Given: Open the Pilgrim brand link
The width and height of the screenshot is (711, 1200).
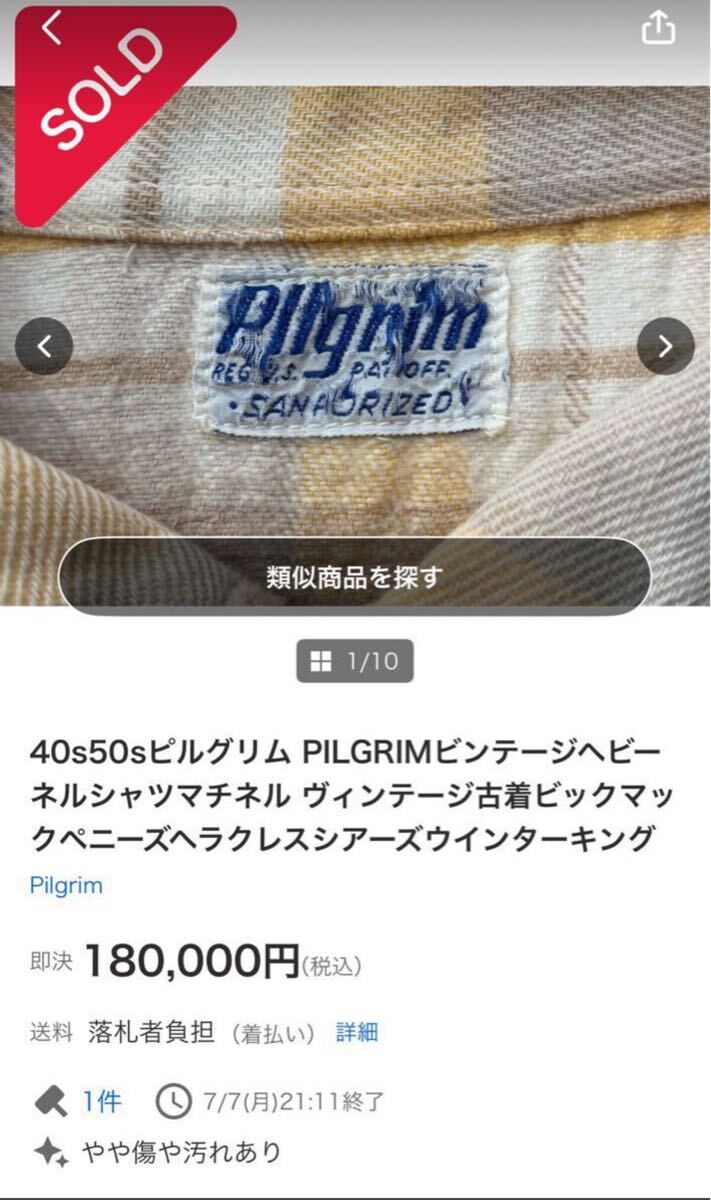Looking at the screenshot, I should click(66, 886).
